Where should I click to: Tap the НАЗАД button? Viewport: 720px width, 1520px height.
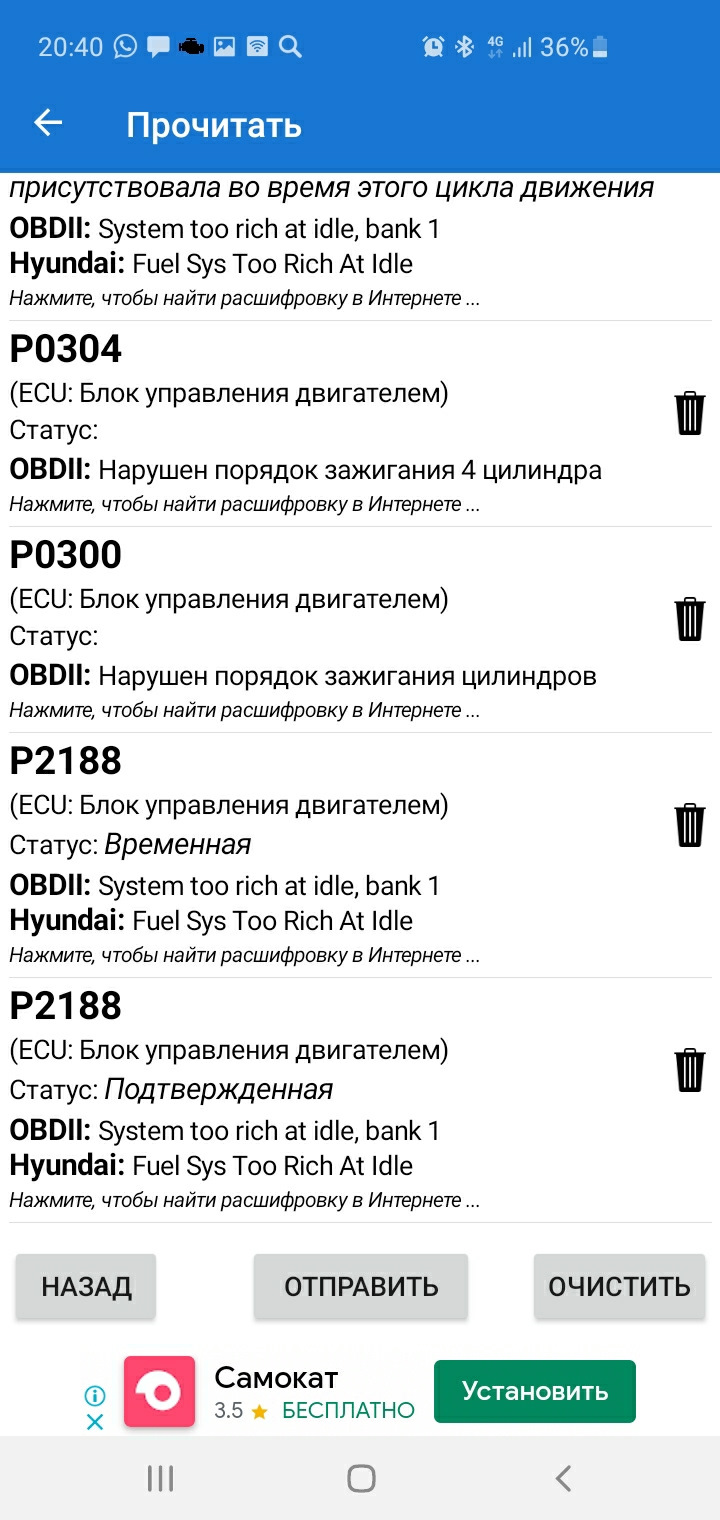[x=86, y=1286]
